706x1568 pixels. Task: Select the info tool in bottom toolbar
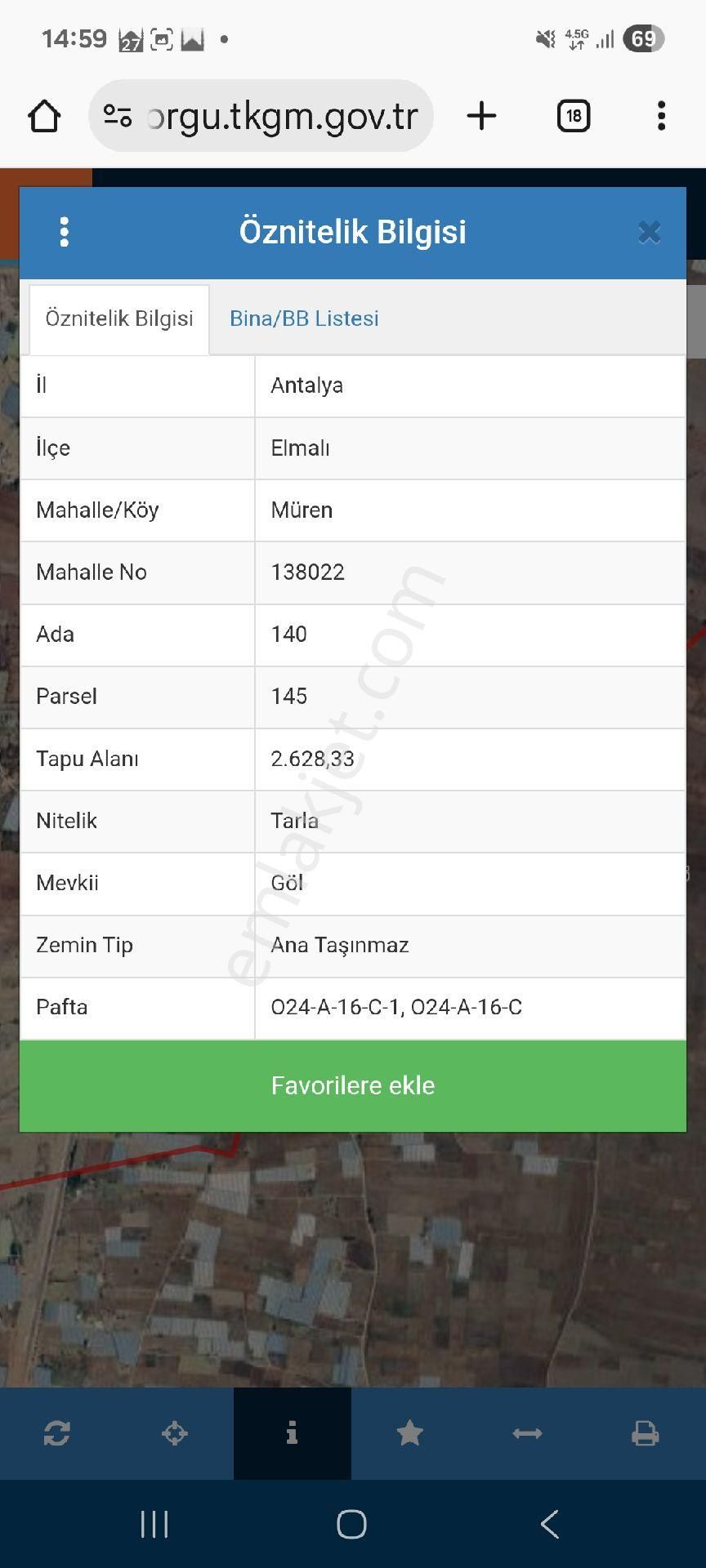point(292,1433)
